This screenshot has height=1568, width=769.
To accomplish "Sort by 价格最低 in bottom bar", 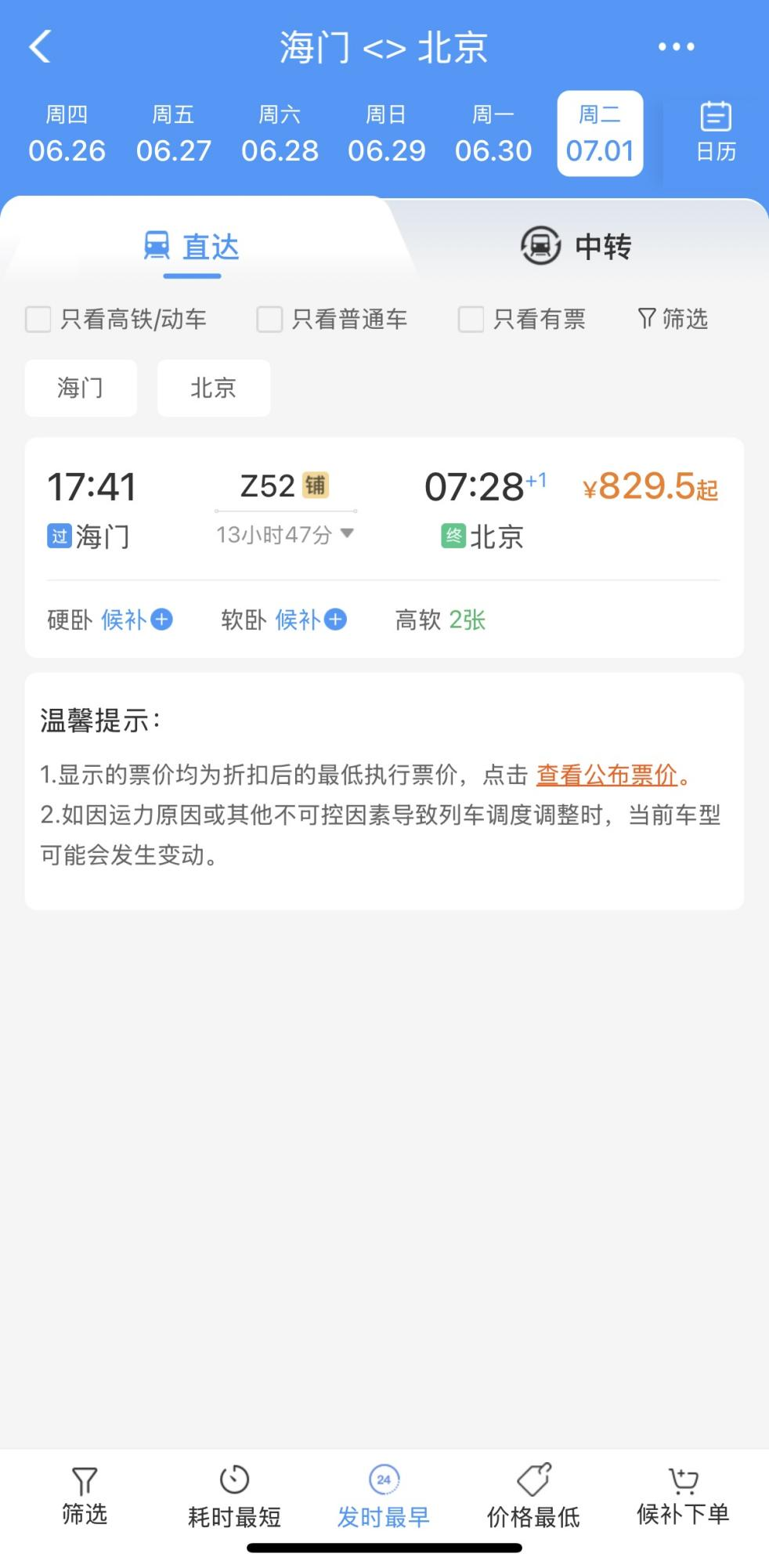I will (x=533, y=1497).
